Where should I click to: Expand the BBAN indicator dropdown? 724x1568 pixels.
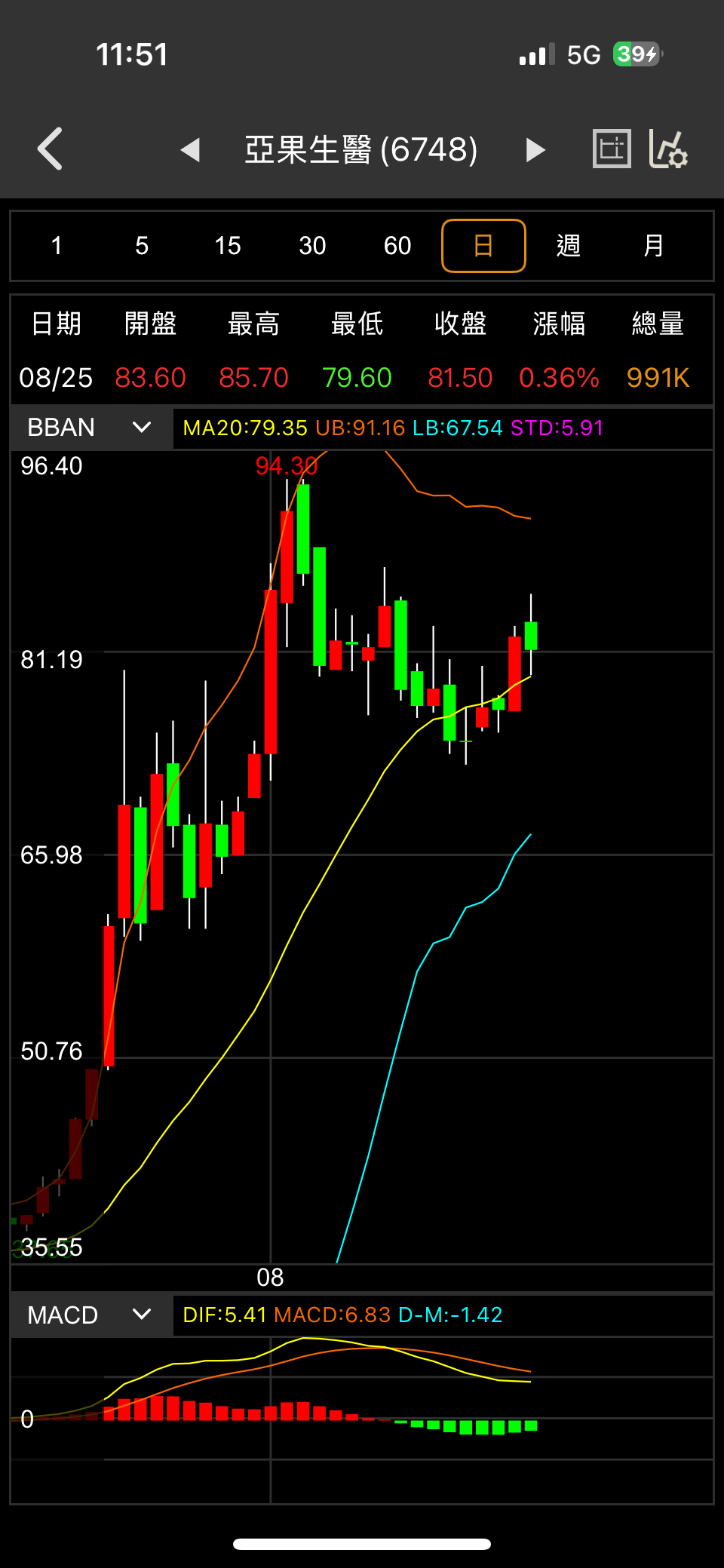click(x=90, y=428)
